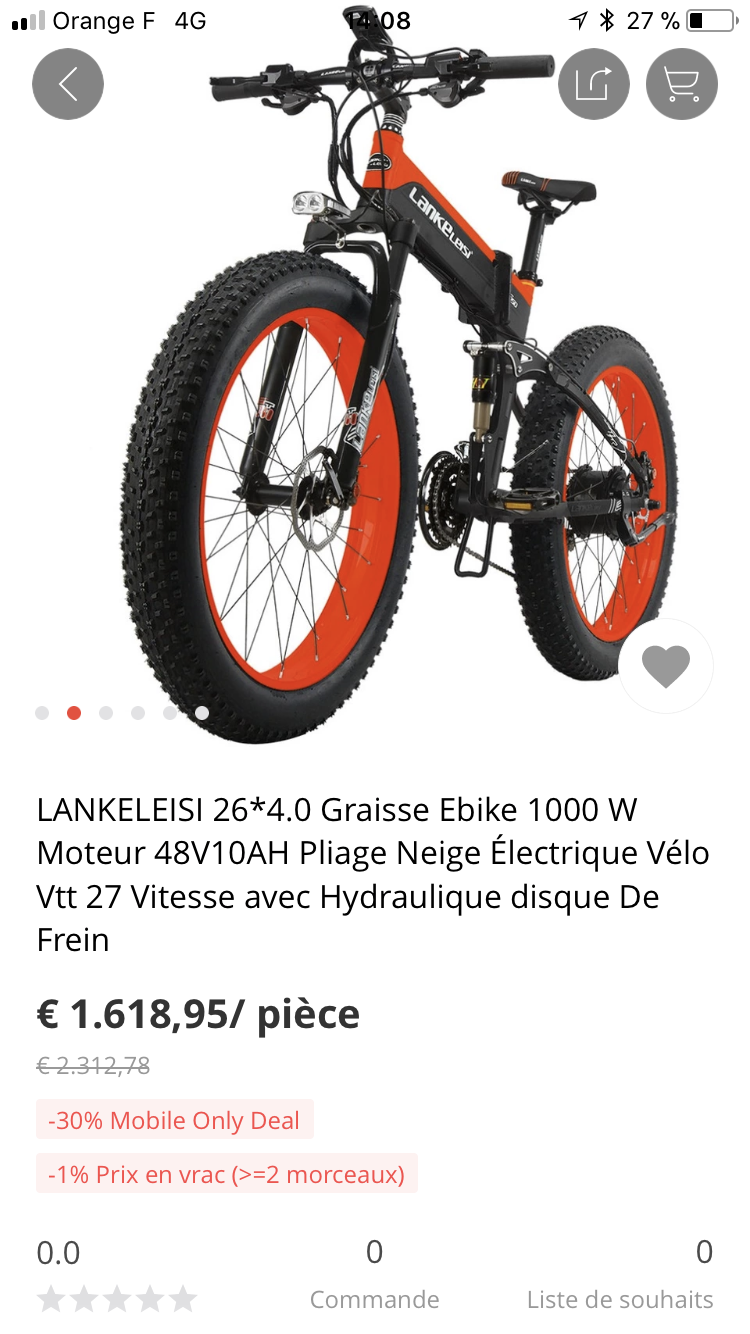This screenshot has height=1334, width=750.
Task: Select the highlighted red page indicator dot
Action: click(74, 713)
